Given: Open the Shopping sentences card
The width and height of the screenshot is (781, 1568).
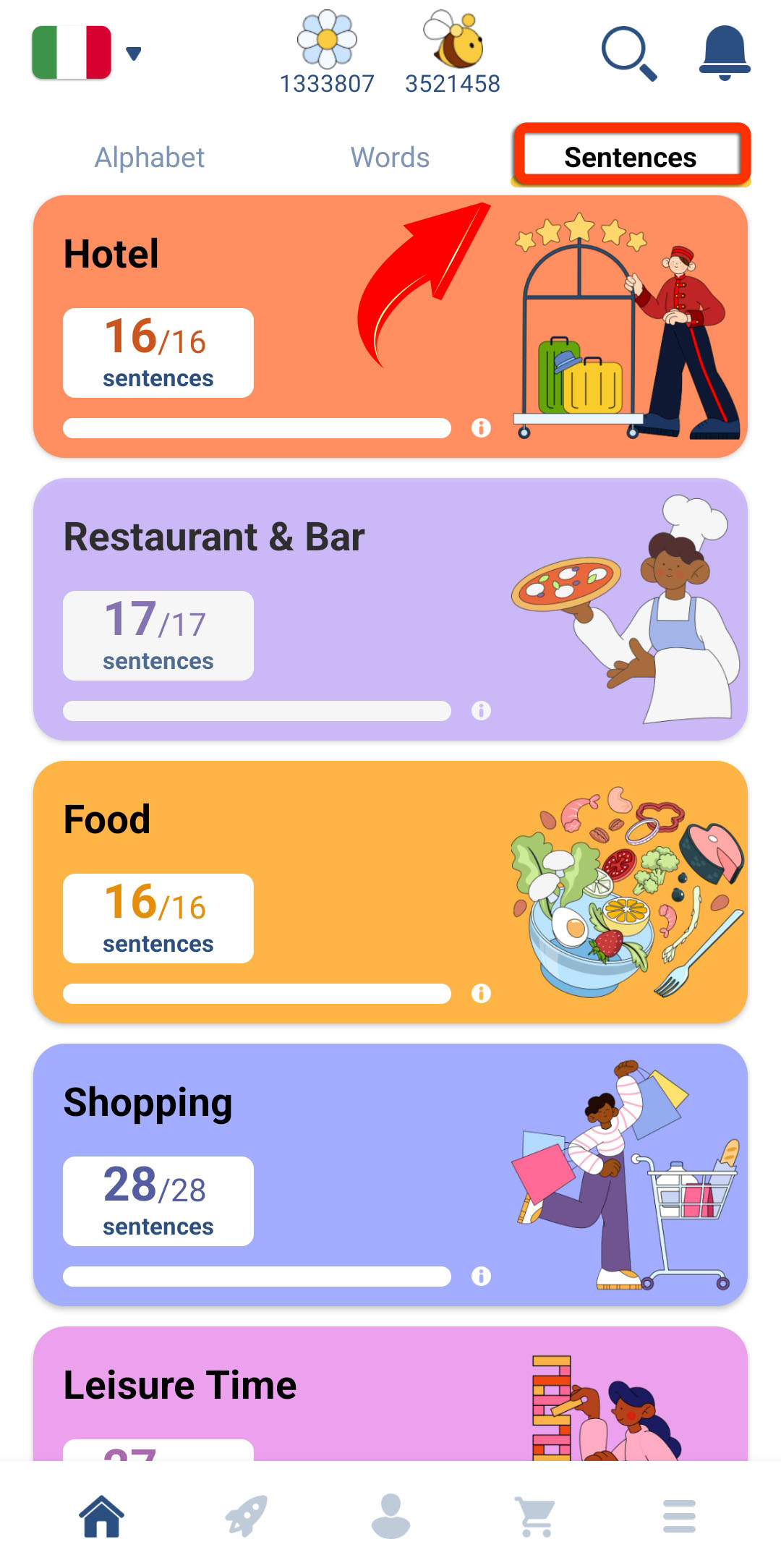Looking at the screenshot, I should tap(390, 1175).
